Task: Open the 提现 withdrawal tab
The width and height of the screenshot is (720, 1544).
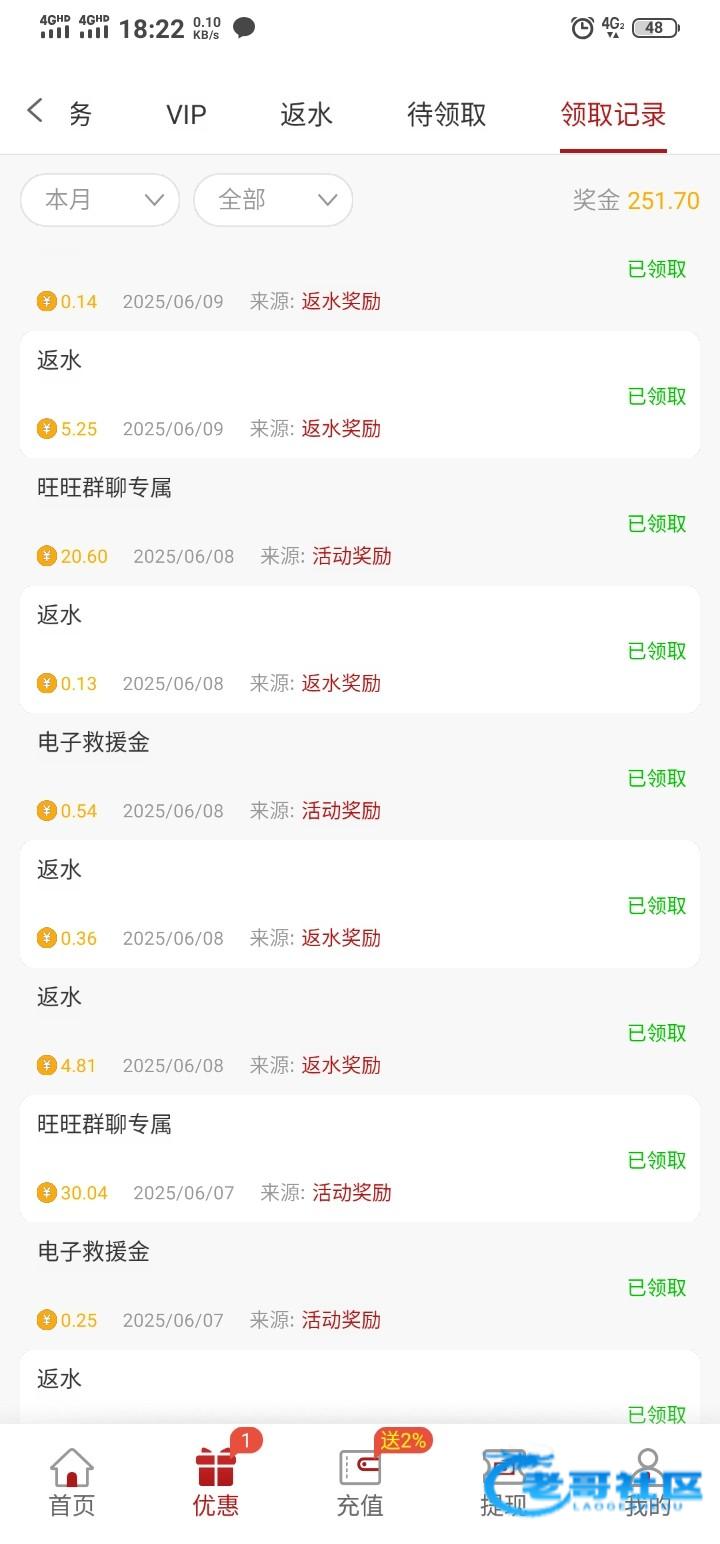Action: [503, 1483]
